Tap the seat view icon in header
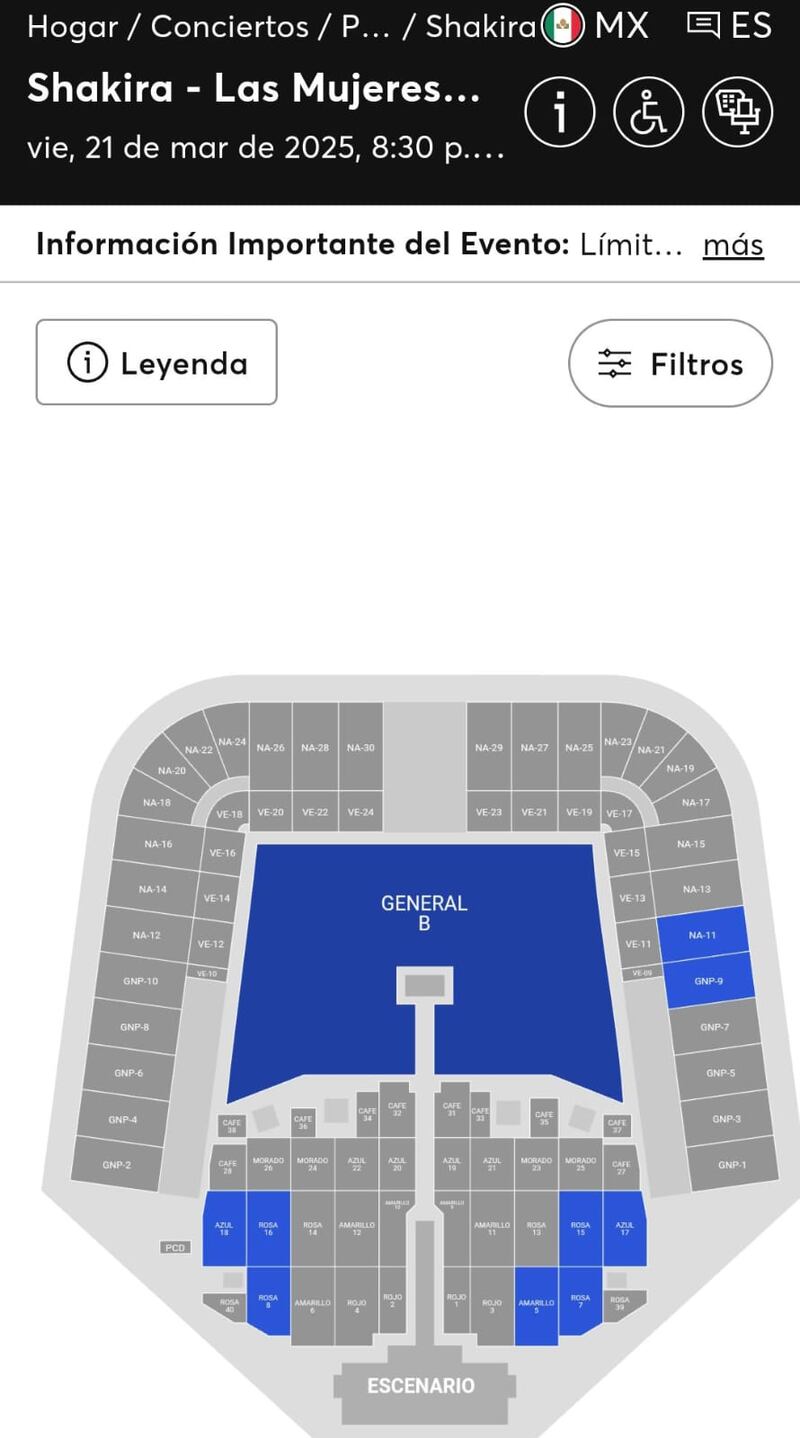The height and width of the screenshot is (1438, 800). click(x=737, y=112)
